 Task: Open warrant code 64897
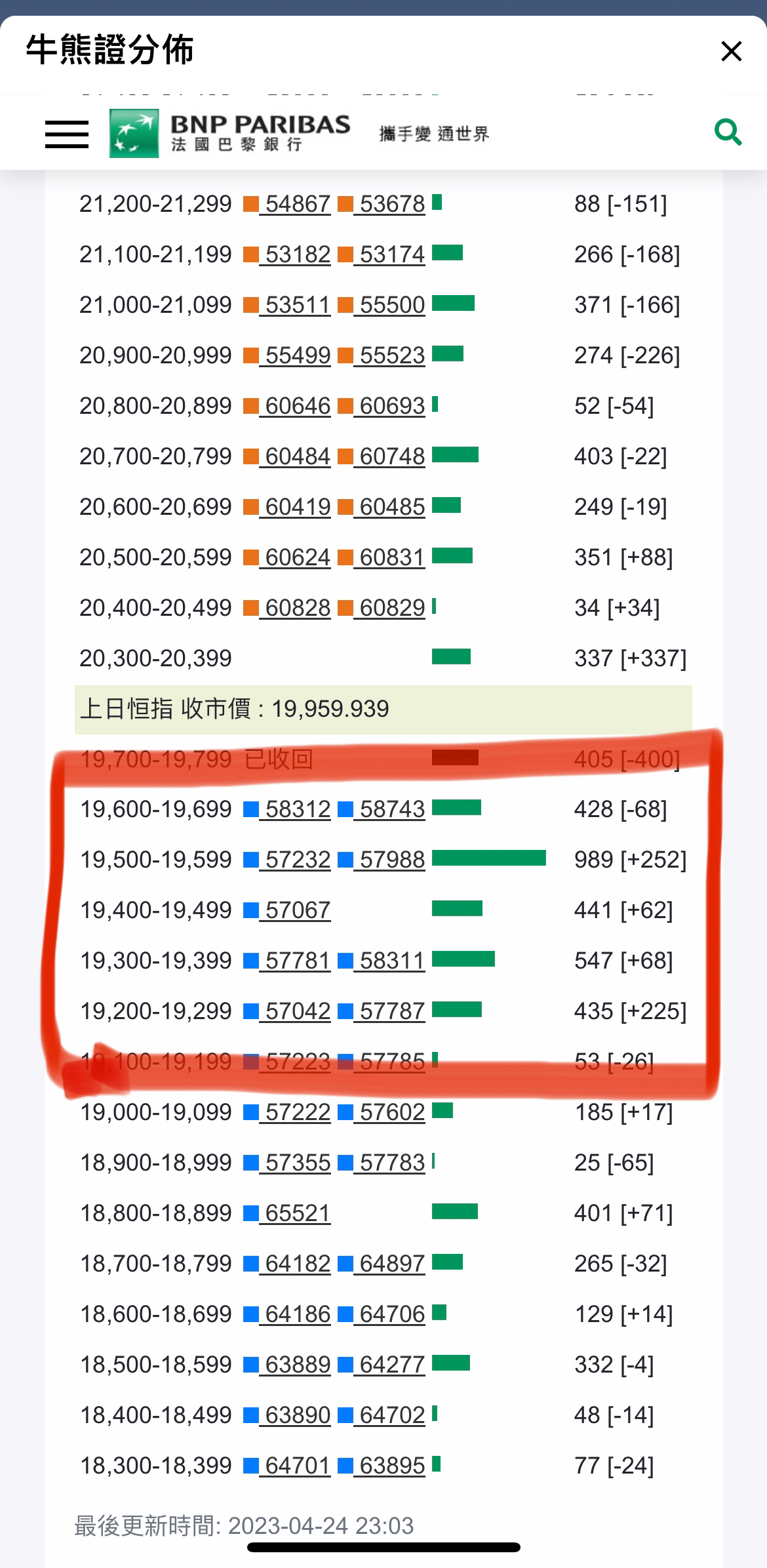391,1264
